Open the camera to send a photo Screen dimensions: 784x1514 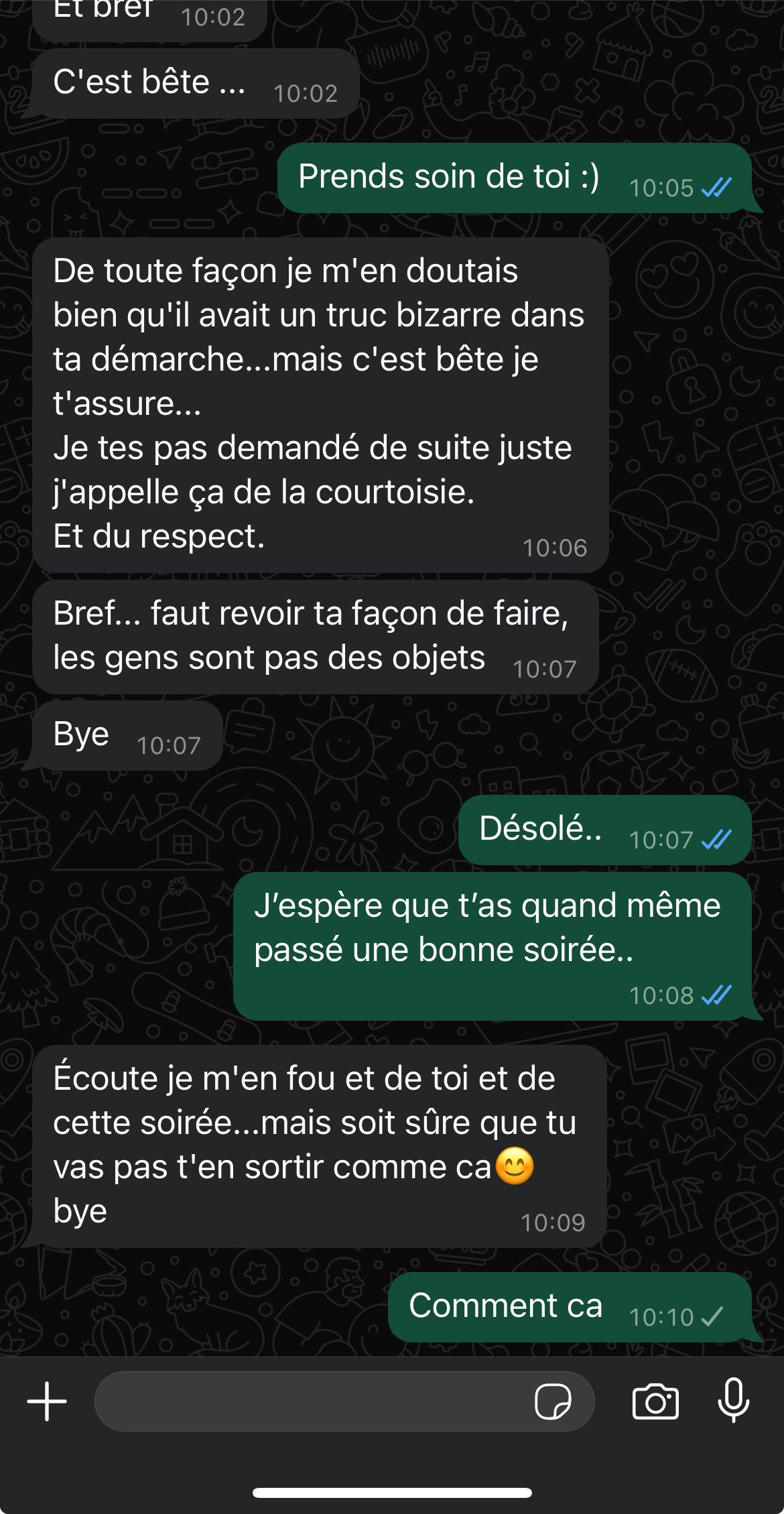(655, 1401)
